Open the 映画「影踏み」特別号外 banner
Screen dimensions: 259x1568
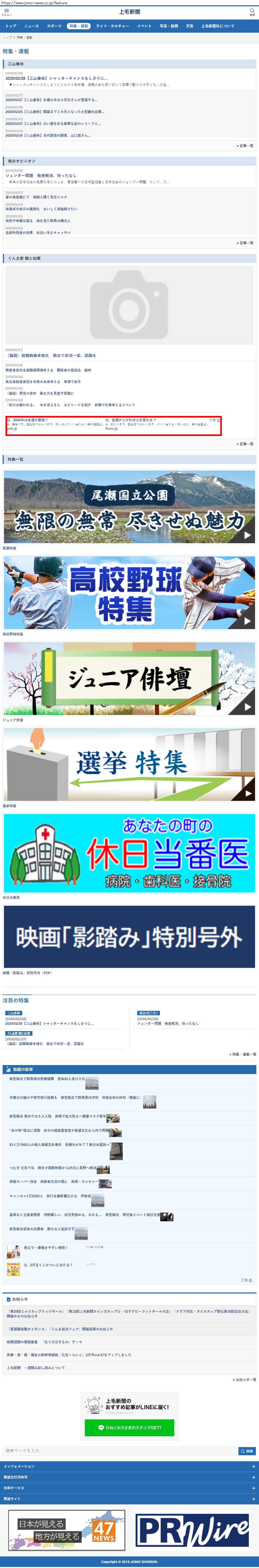click(129, 936)
